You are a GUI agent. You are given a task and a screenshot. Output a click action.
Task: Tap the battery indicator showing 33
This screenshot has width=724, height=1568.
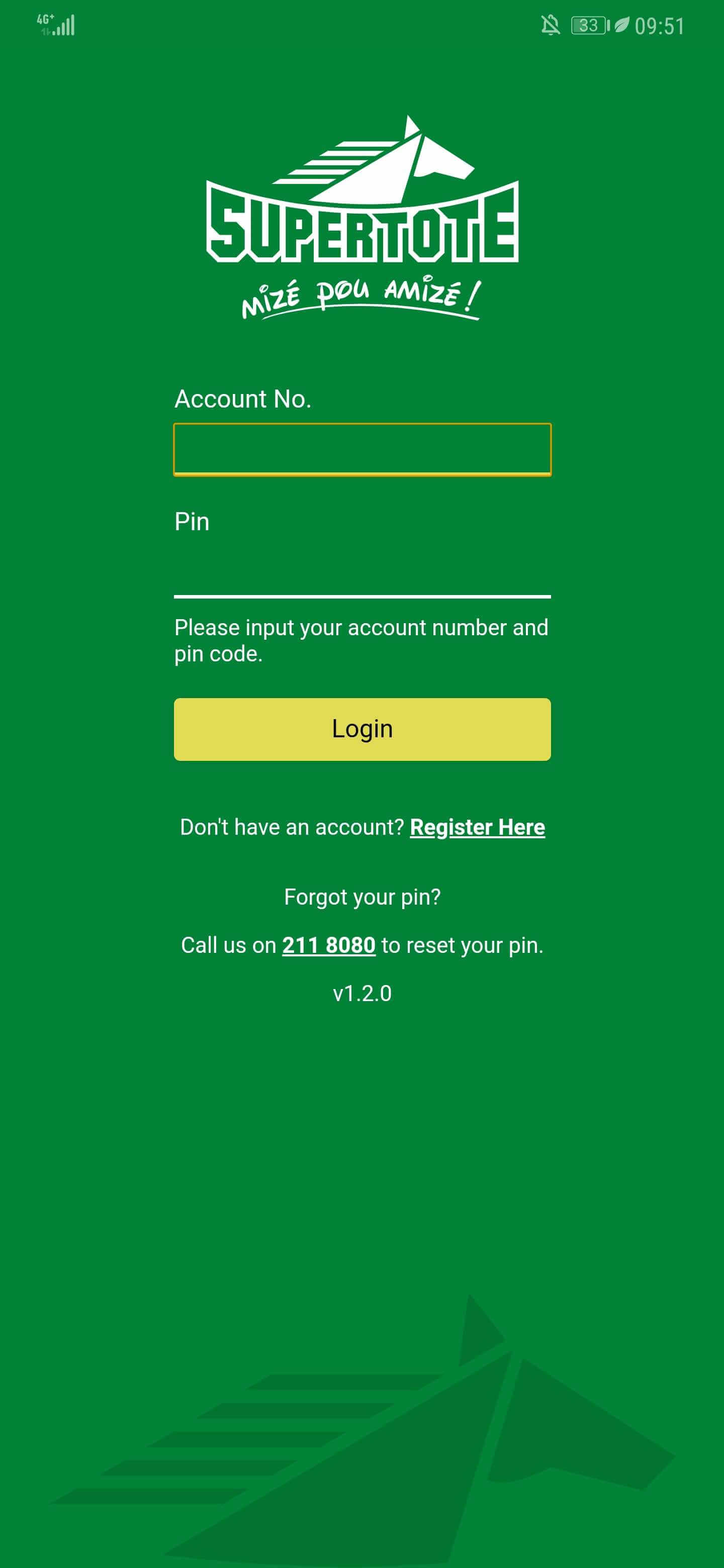click(588, 24)
